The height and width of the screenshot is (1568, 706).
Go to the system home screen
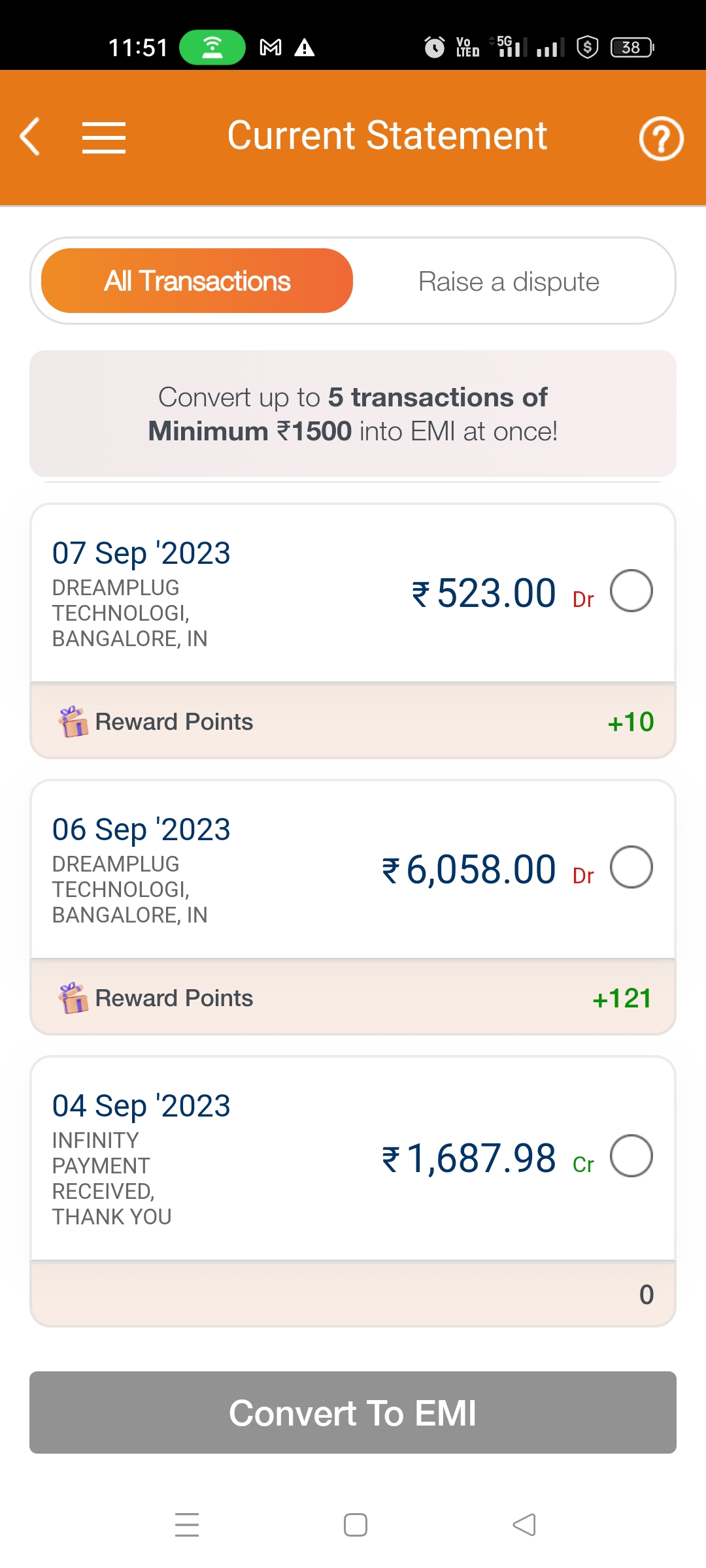click(356, 1525)
